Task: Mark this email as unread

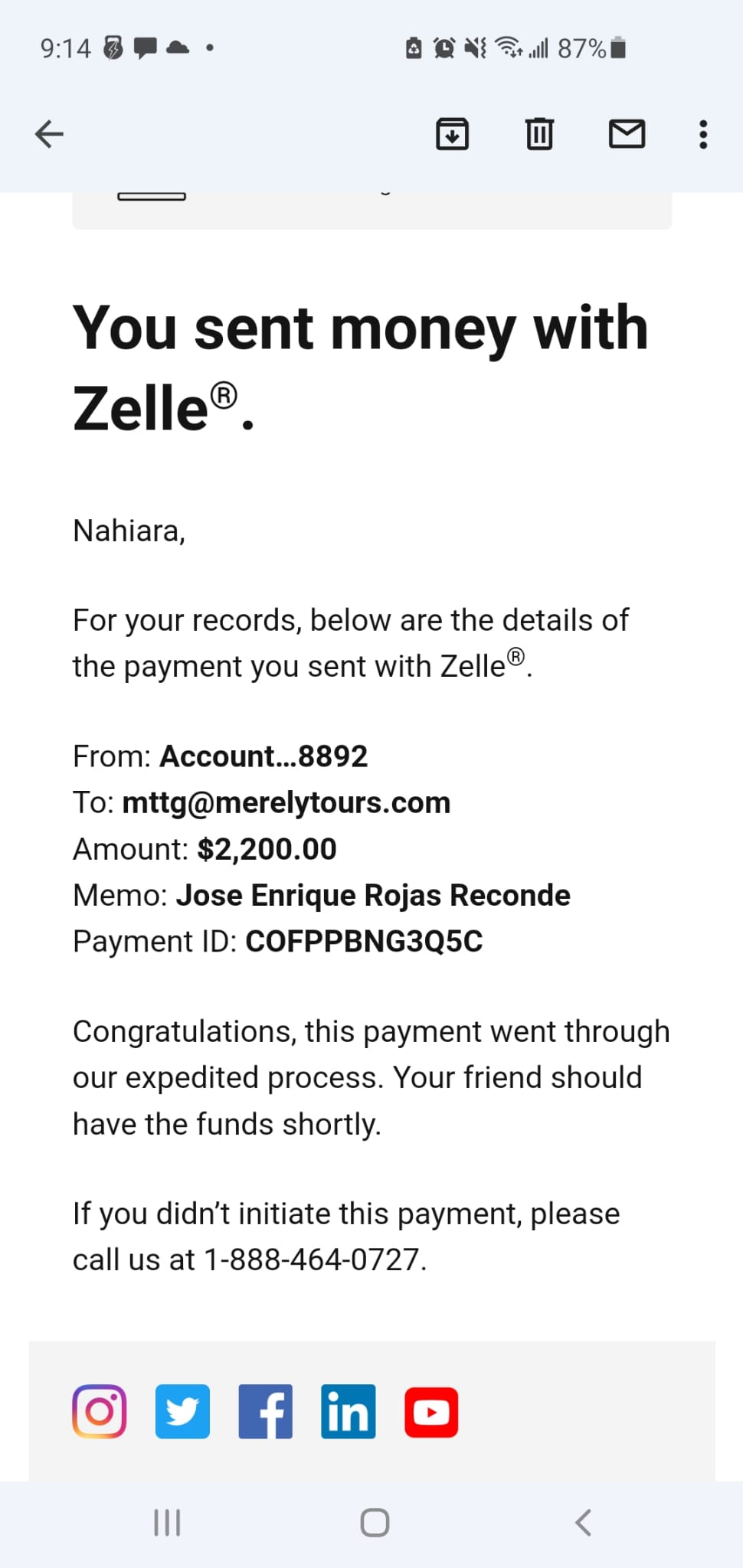Action: tap(627, 134)
